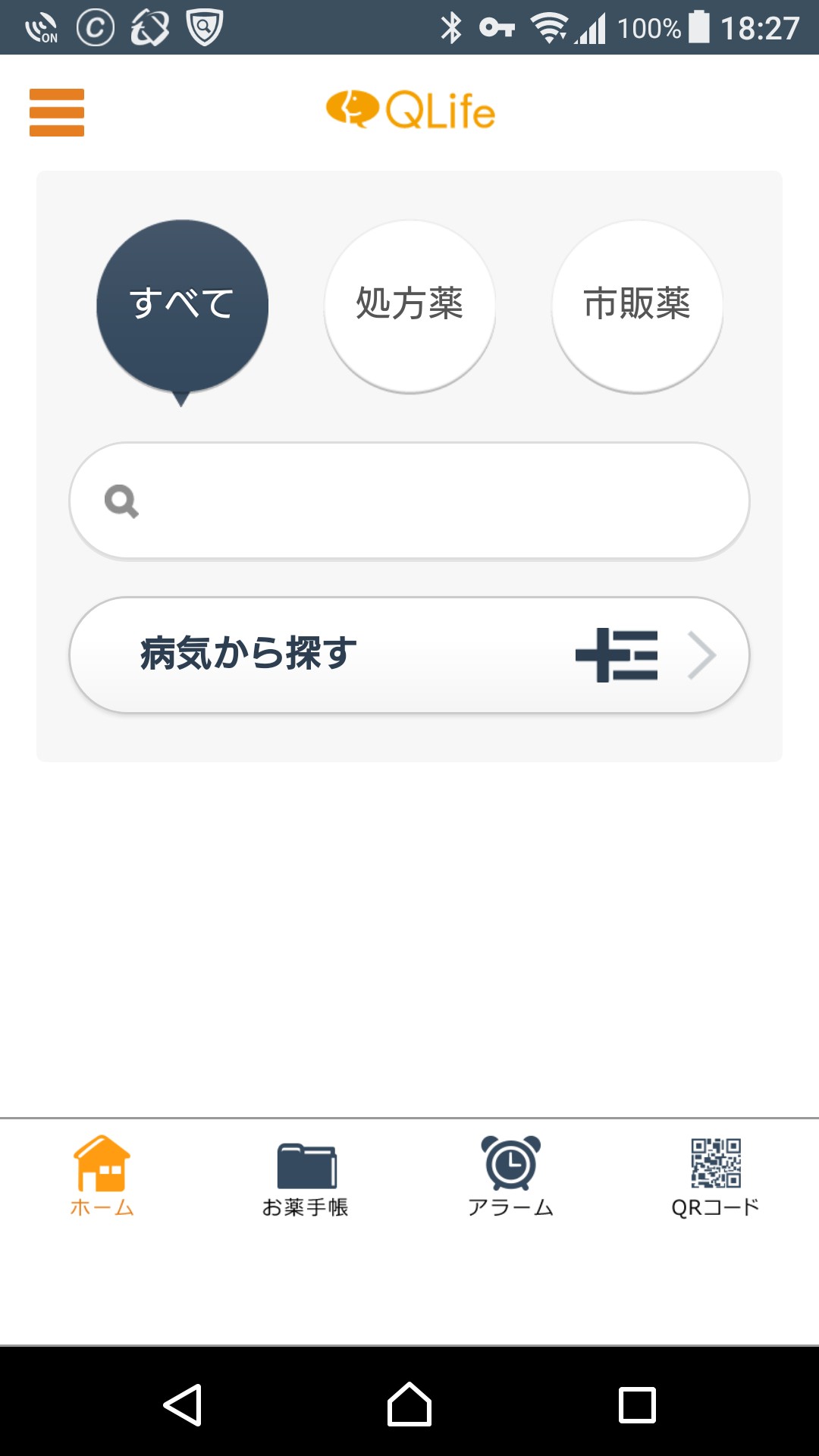819x1456 pixels.
Task: Tap the system back button
Action: point(182,1405)
